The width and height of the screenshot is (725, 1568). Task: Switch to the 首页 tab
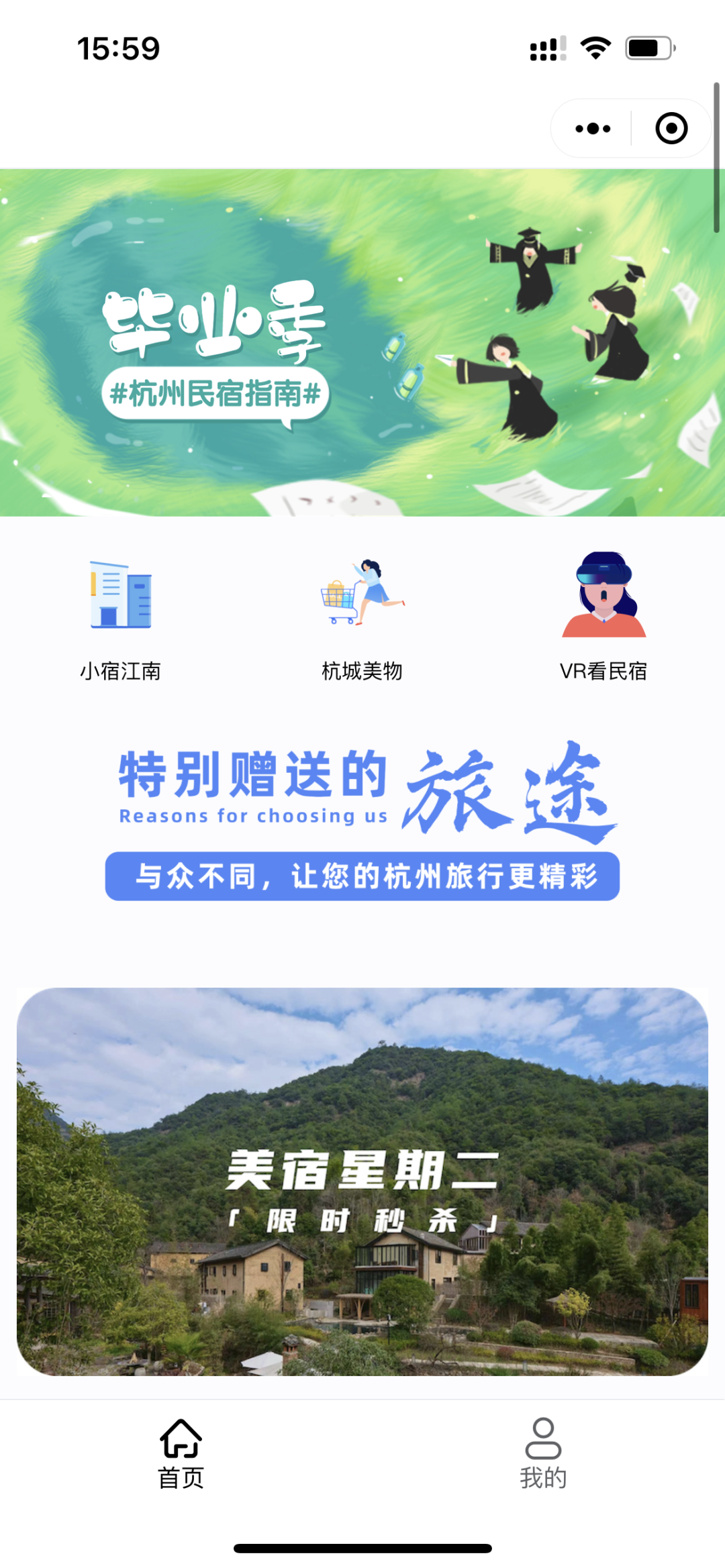click(181, 1453)
